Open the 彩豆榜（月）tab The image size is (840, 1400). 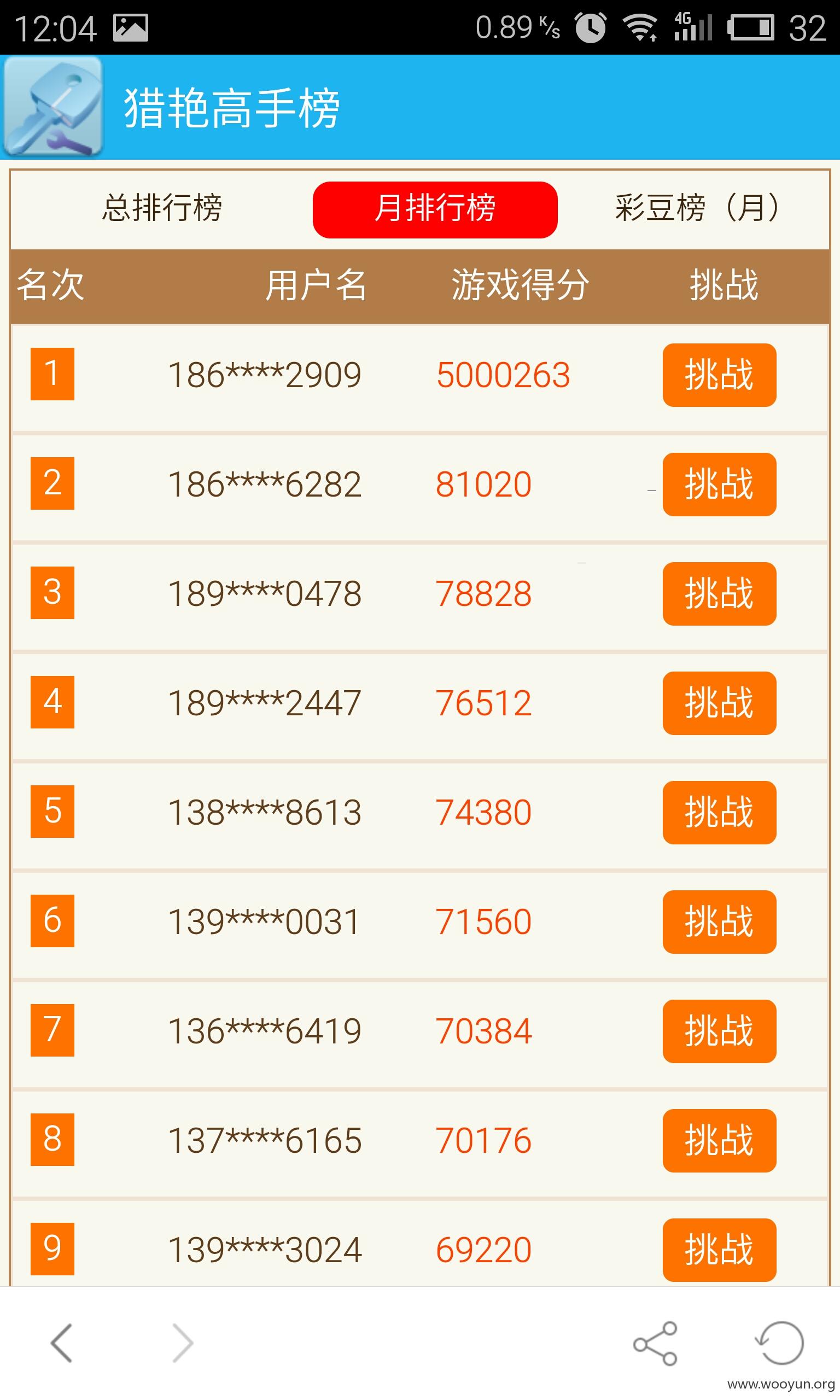[697, 208]
